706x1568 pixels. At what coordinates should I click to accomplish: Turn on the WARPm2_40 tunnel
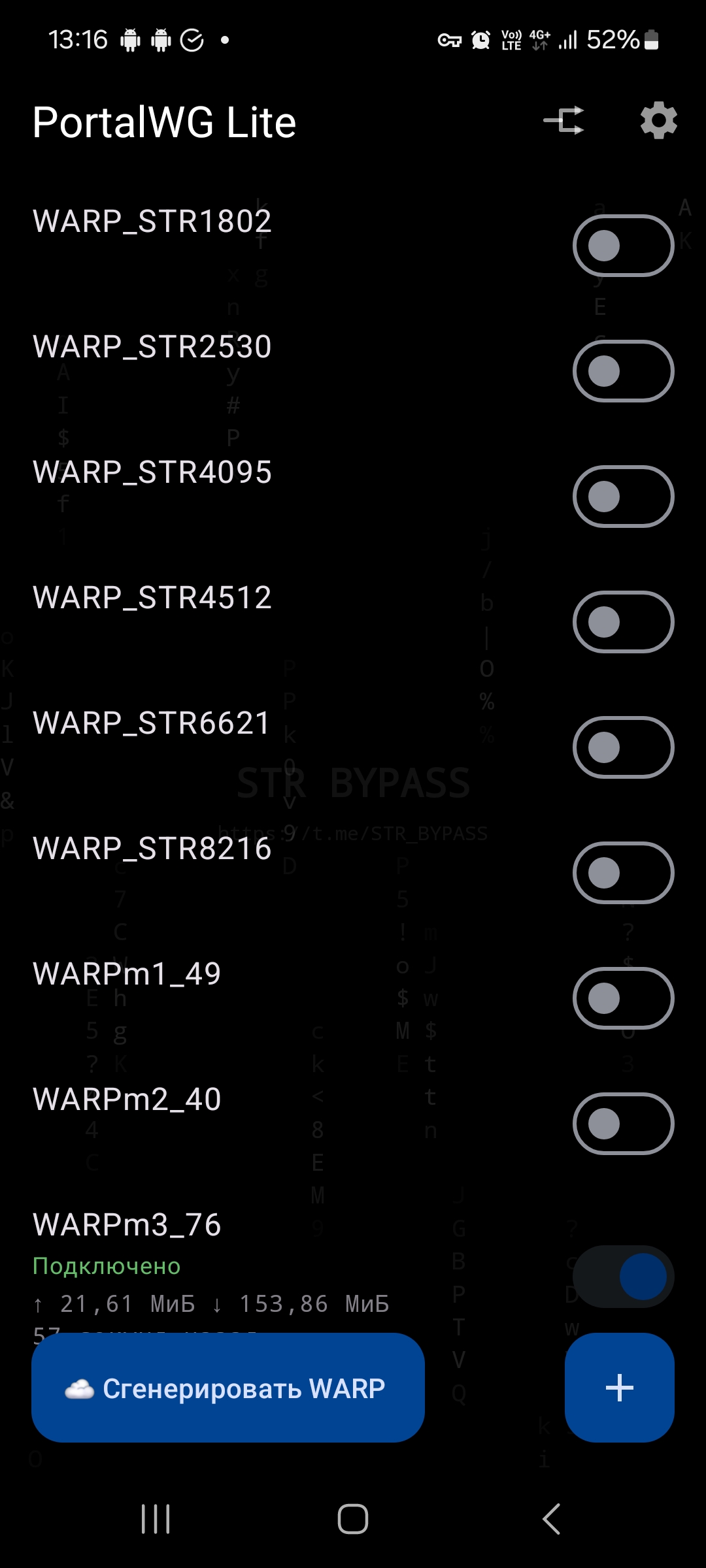(623, 1124)
